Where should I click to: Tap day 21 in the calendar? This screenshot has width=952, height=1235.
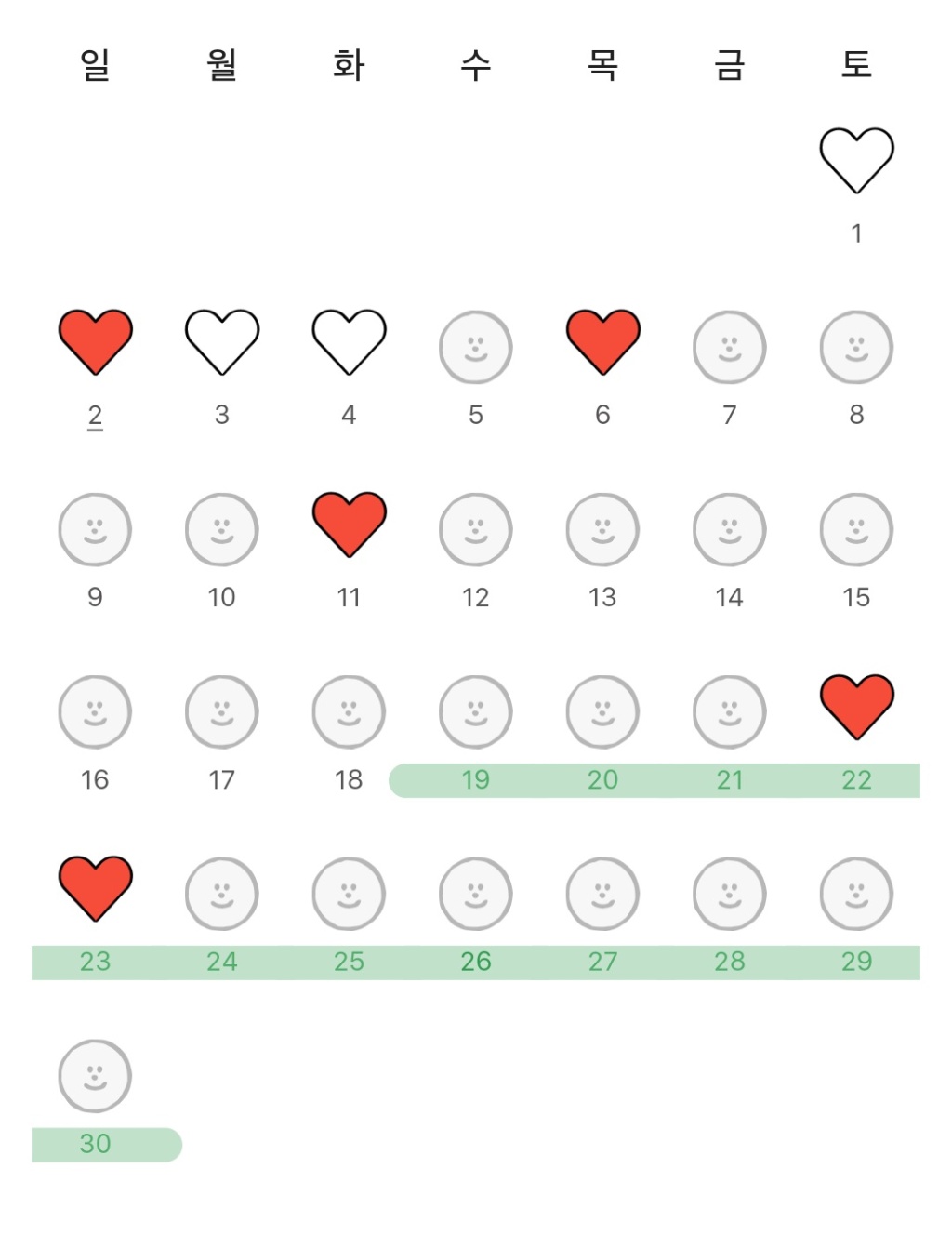click(x=730, y=712)
